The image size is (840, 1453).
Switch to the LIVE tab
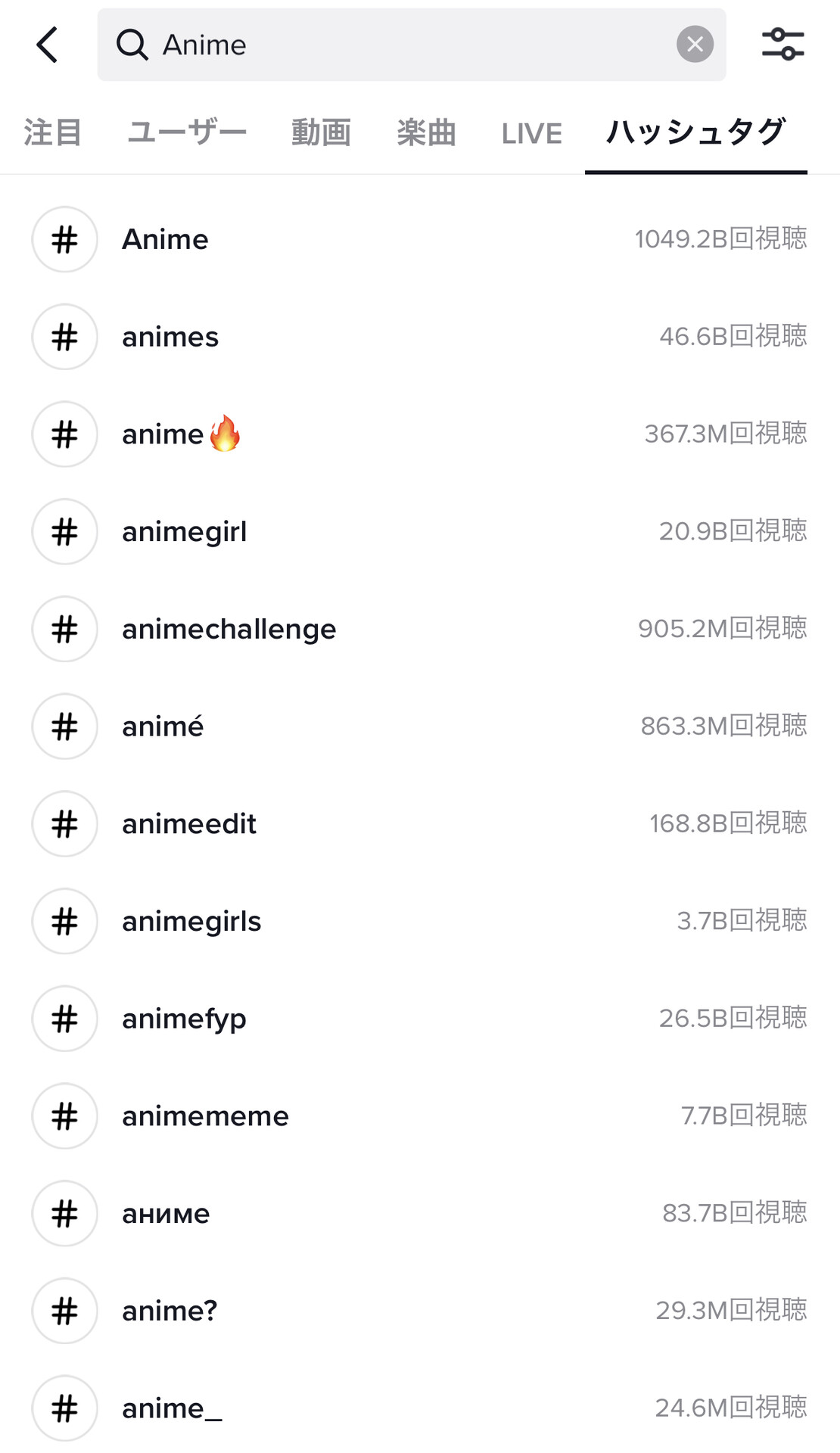tap(531, 133)
